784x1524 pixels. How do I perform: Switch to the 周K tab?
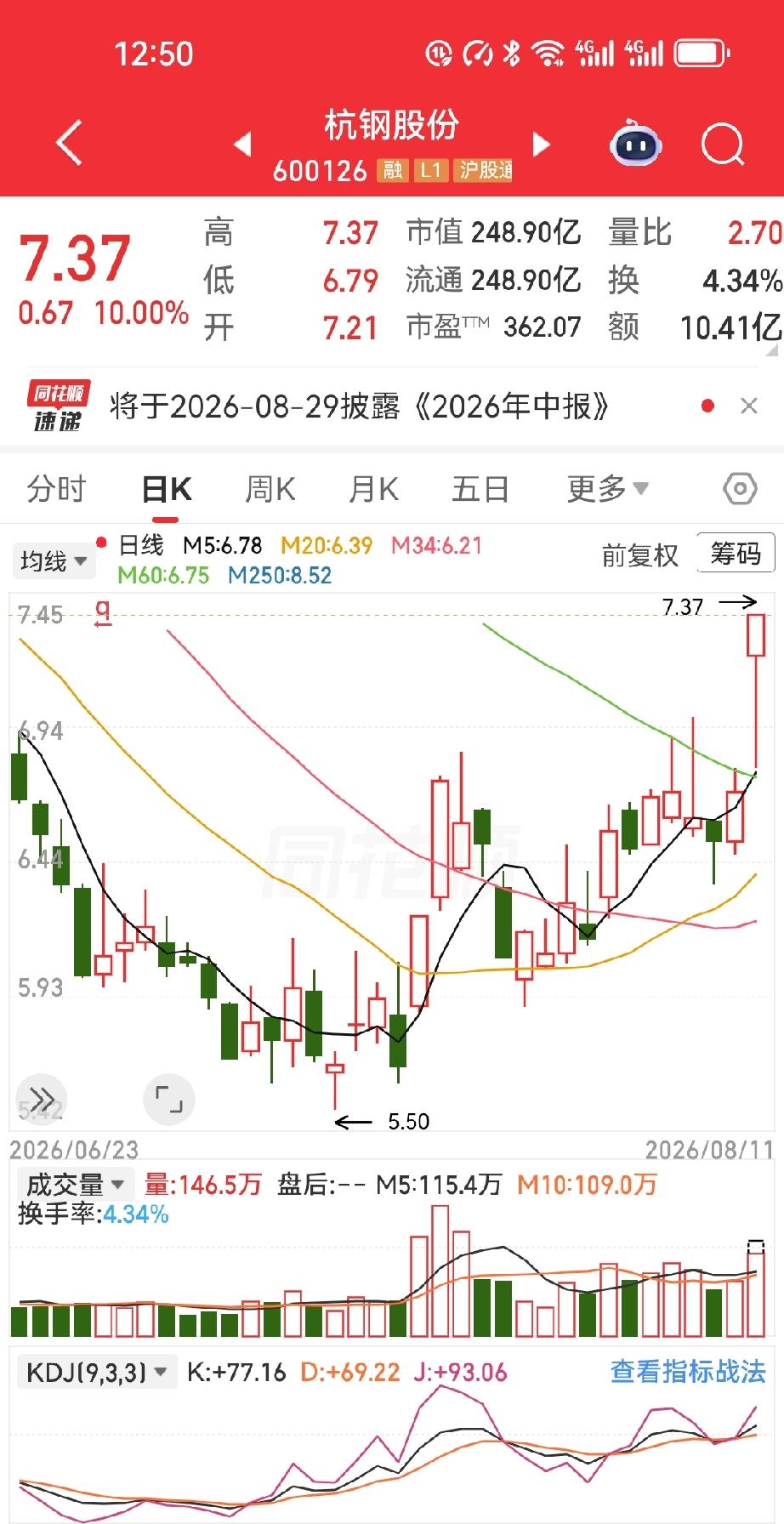click(x=270, y=490)
